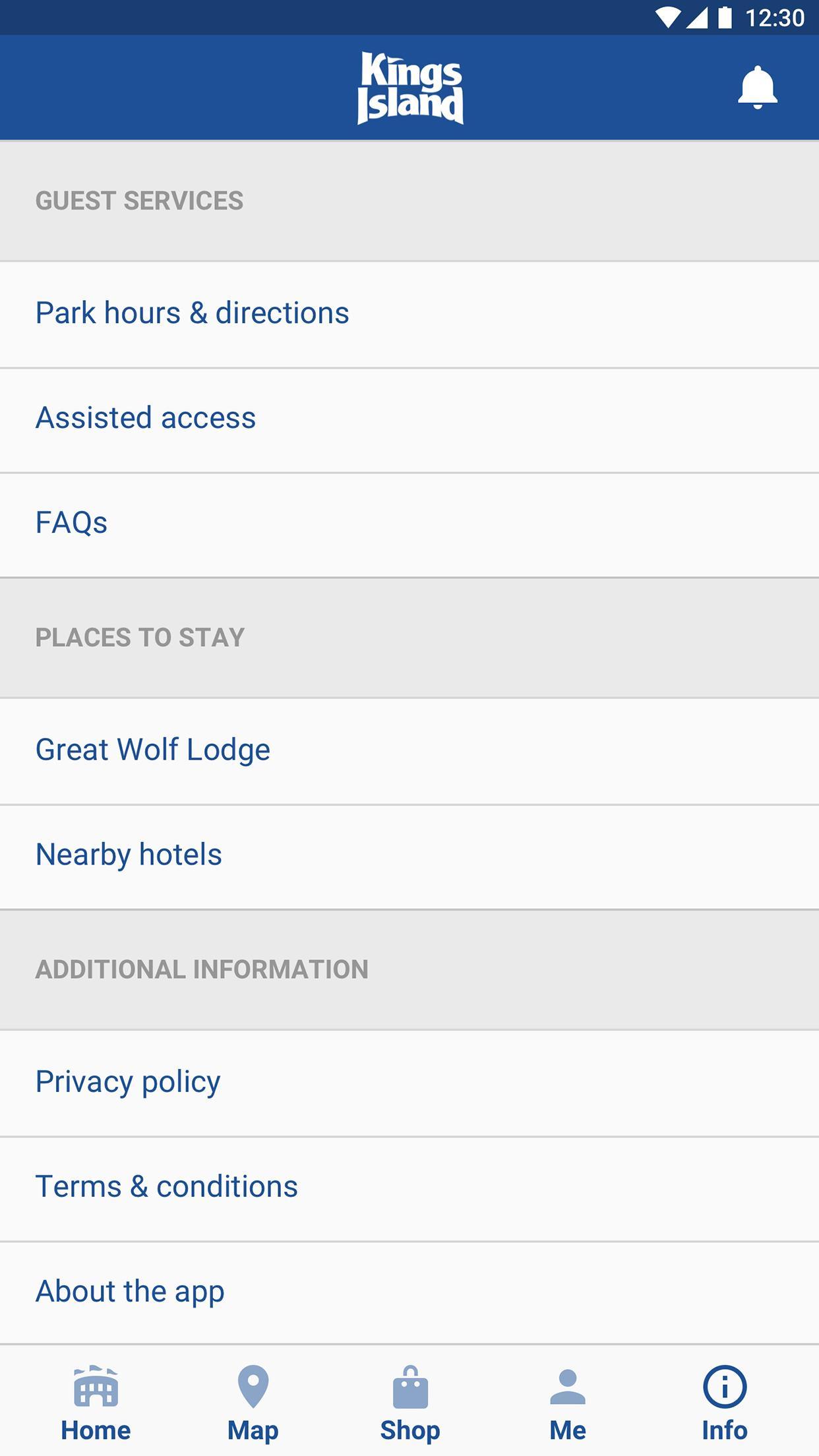Image resolution: width=819 pixels, height=1456 pixels.
Task: Open the notifications bell
Action: (x=758, y=87)
